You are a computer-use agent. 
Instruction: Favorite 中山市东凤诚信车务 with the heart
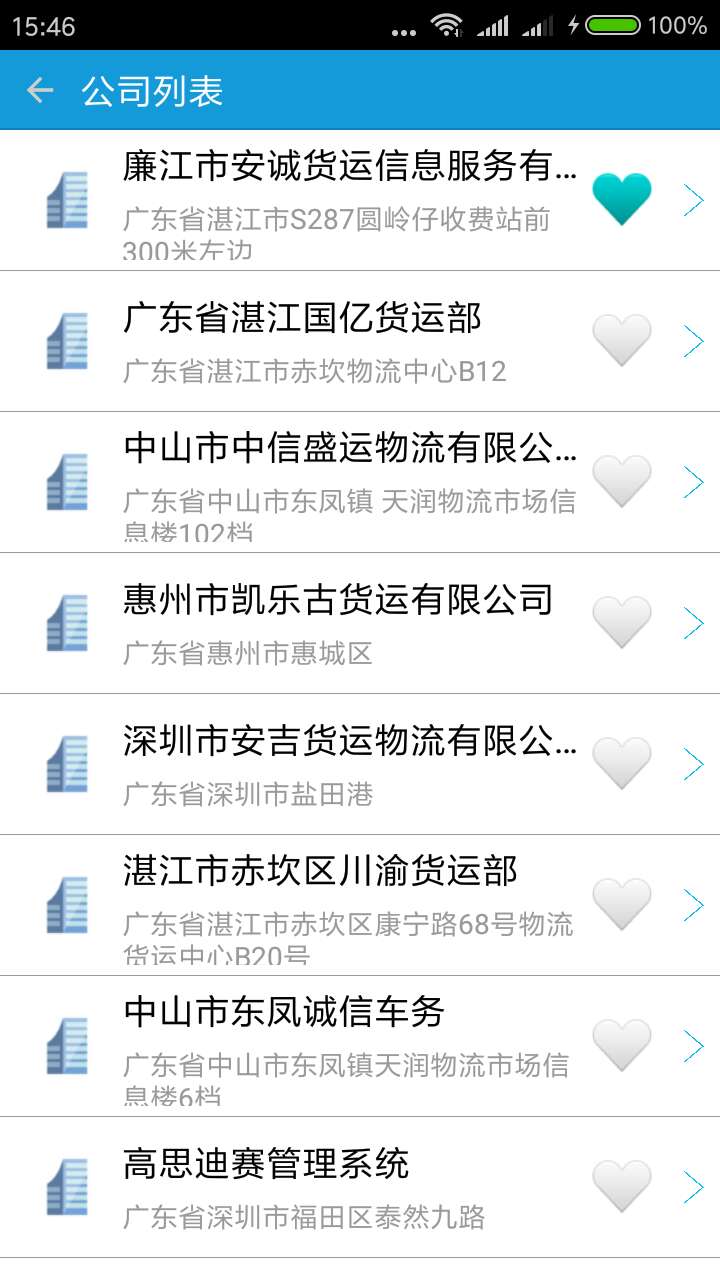click(621, 1046)
